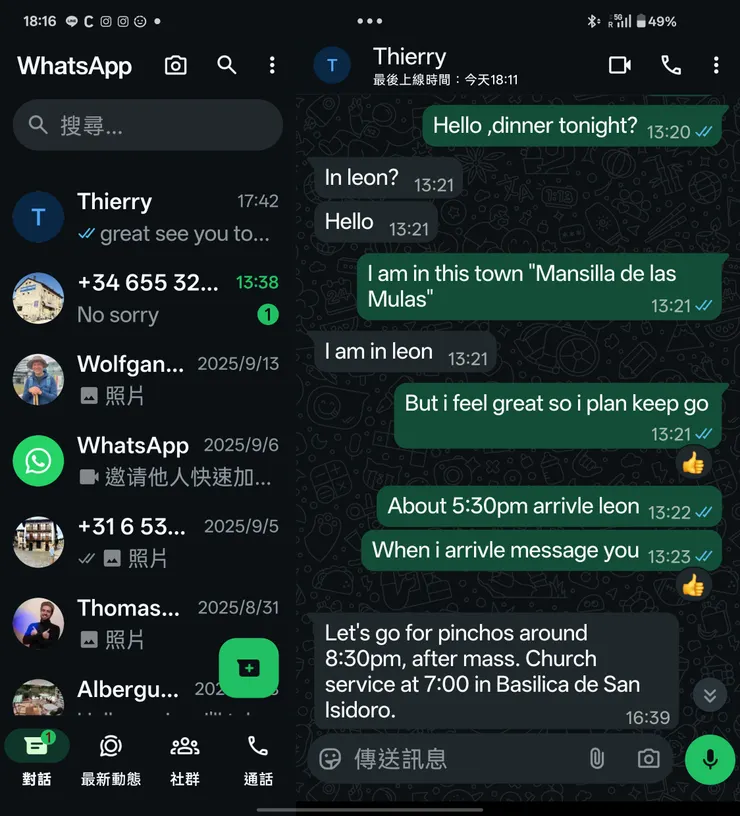Start a voice call with Thierry
Screen dimensions: 740x816
pyautogui.click(x=671, y=66)
